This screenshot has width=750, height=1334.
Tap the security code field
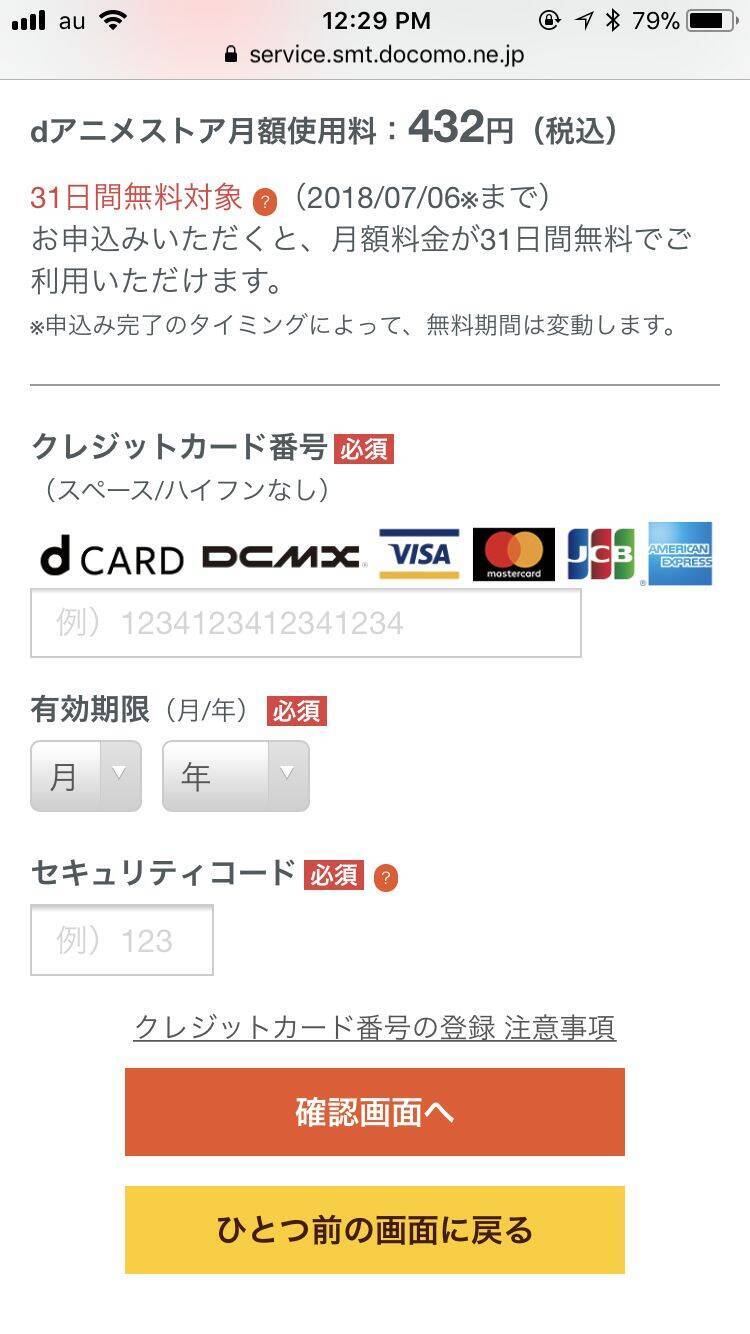click(x=122, y=940)
